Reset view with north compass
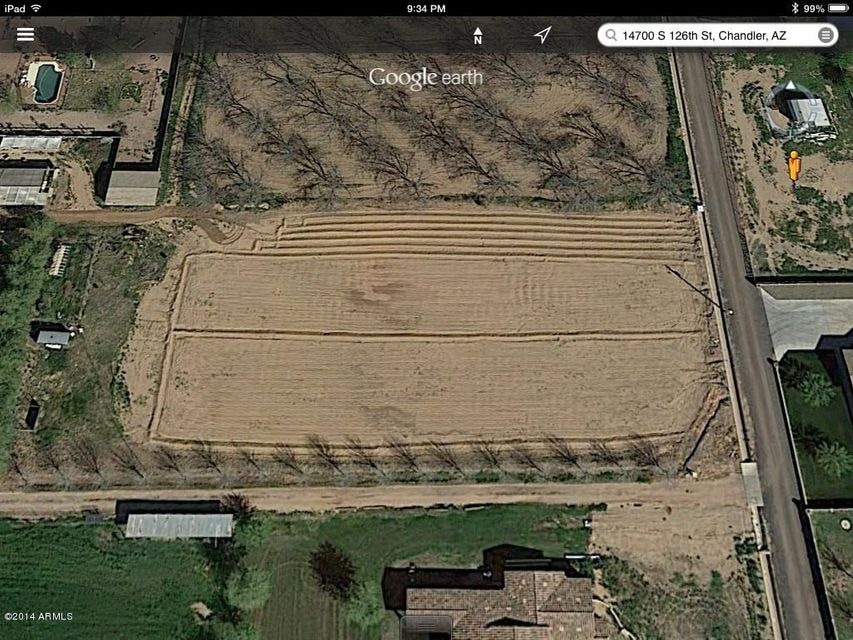This screenshot has height=640, width=853. [478, 36]
